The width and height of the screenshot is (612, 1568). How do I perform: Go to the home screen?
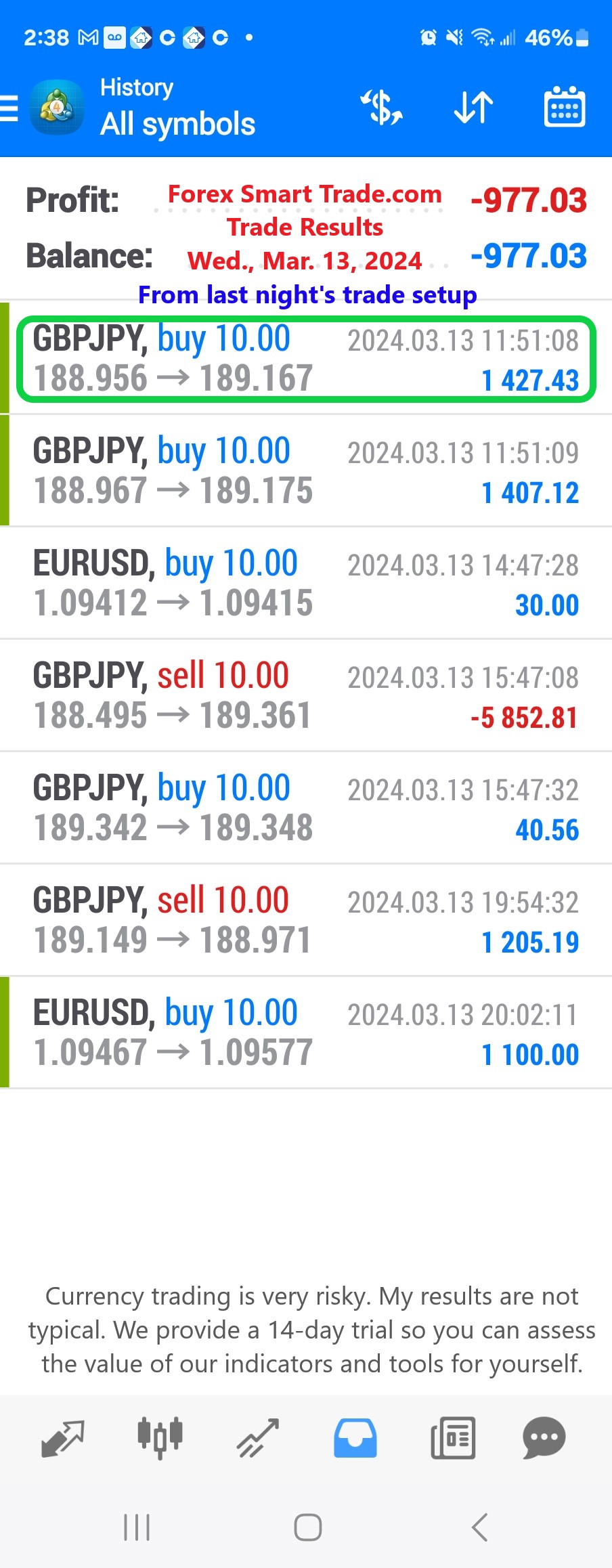[x=307, y=1527]
